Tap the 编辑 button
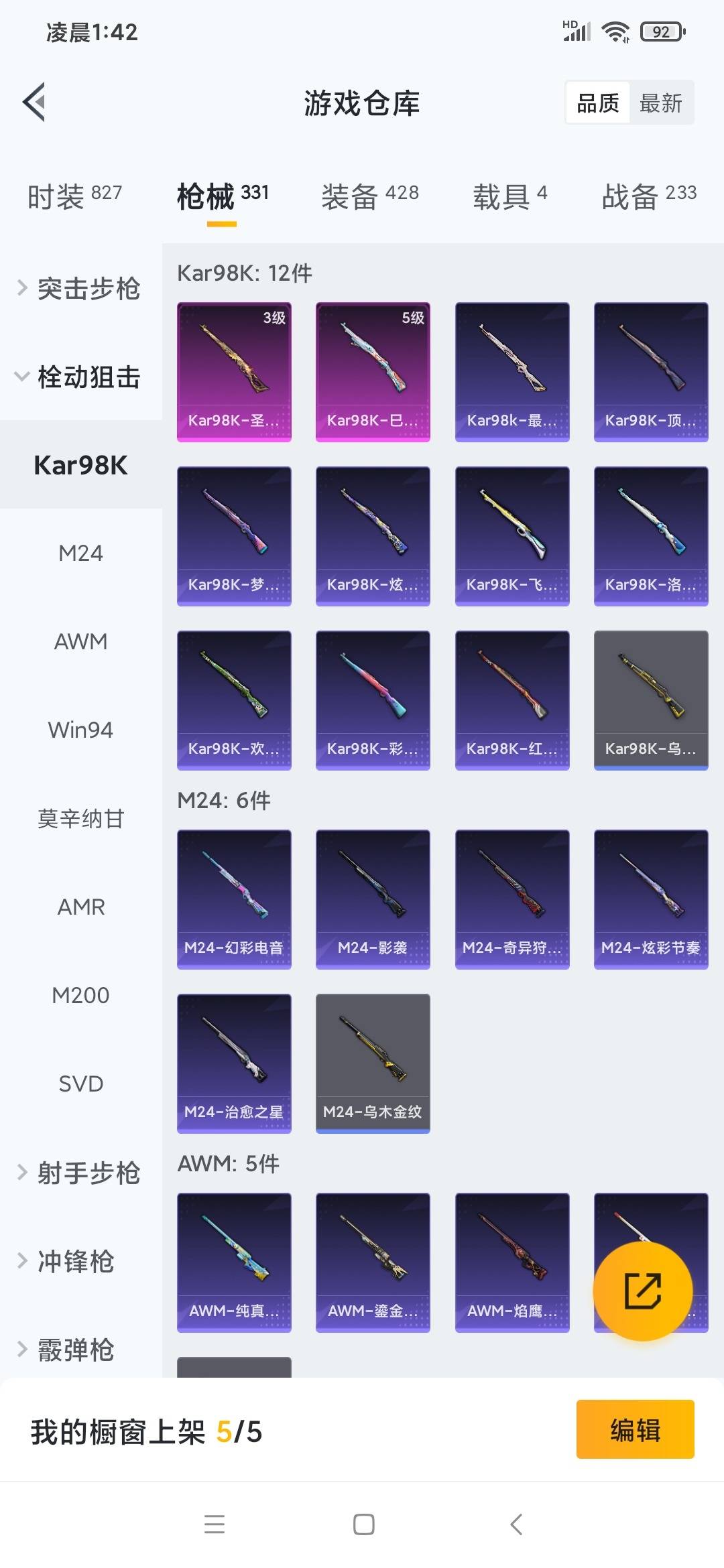This screenshot has width=724, height=1568. tap(635, 1429)
